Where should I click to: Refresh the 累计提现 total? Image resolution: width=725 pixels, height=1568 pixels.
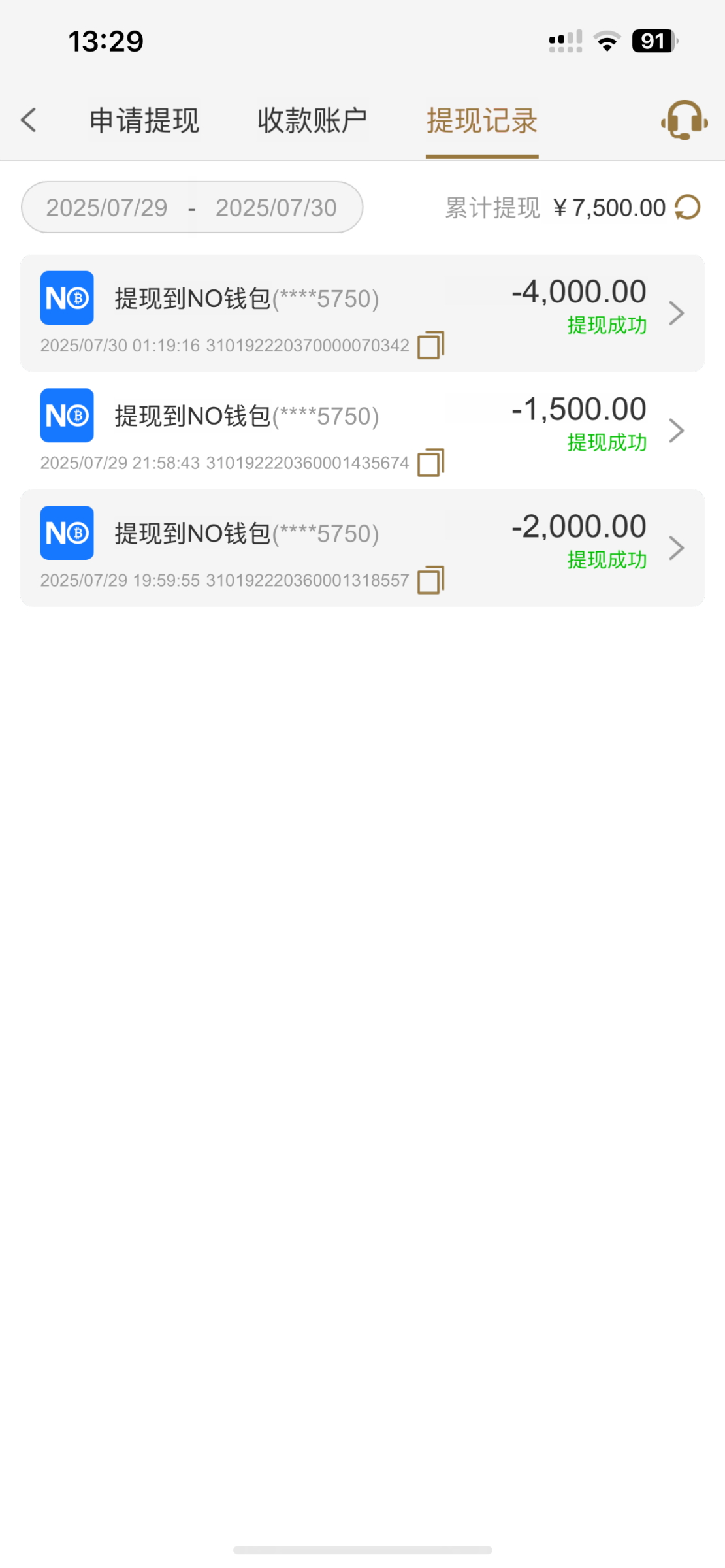[687, 208]
